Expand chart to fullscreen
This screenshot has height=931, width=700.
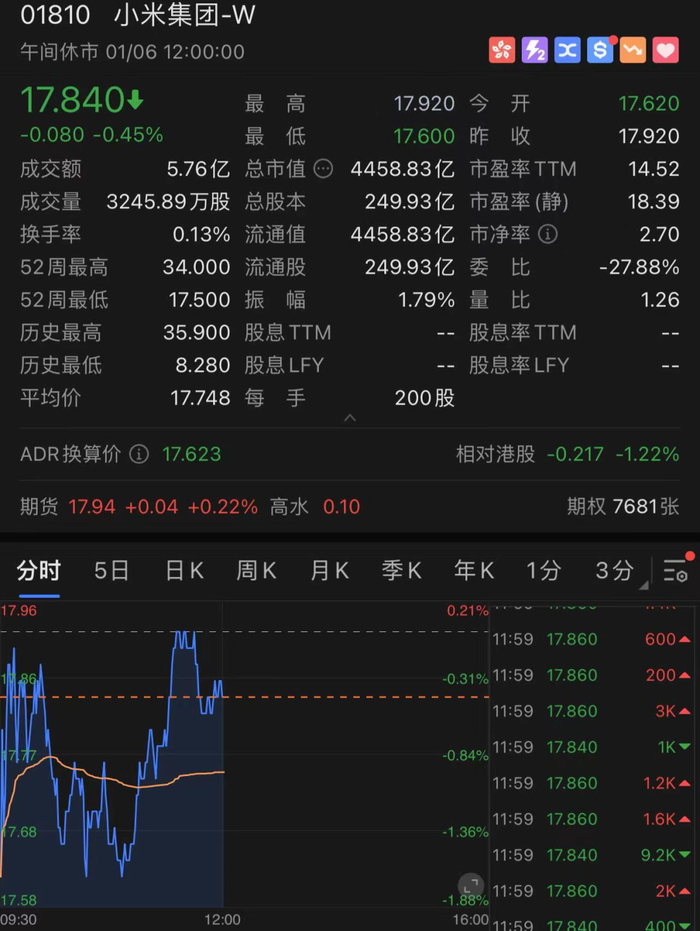471,886
